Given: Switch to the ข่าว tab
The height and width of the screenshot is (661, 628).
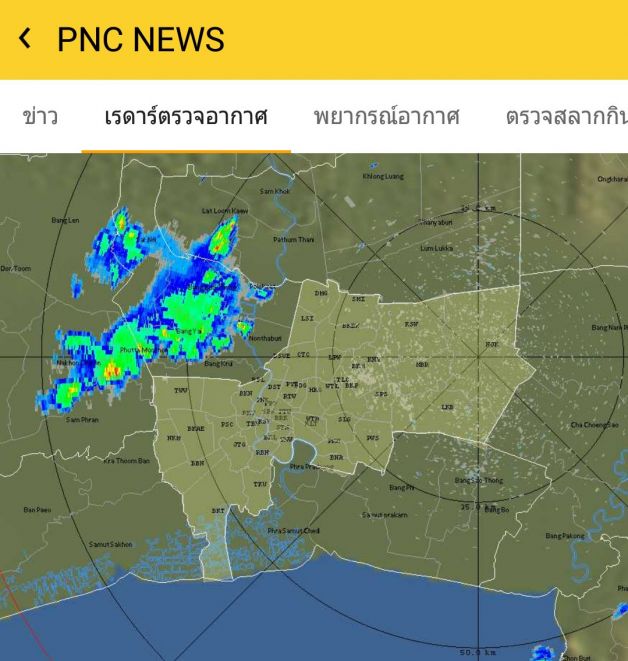Looking at the screenshot, I should [40, 117].
